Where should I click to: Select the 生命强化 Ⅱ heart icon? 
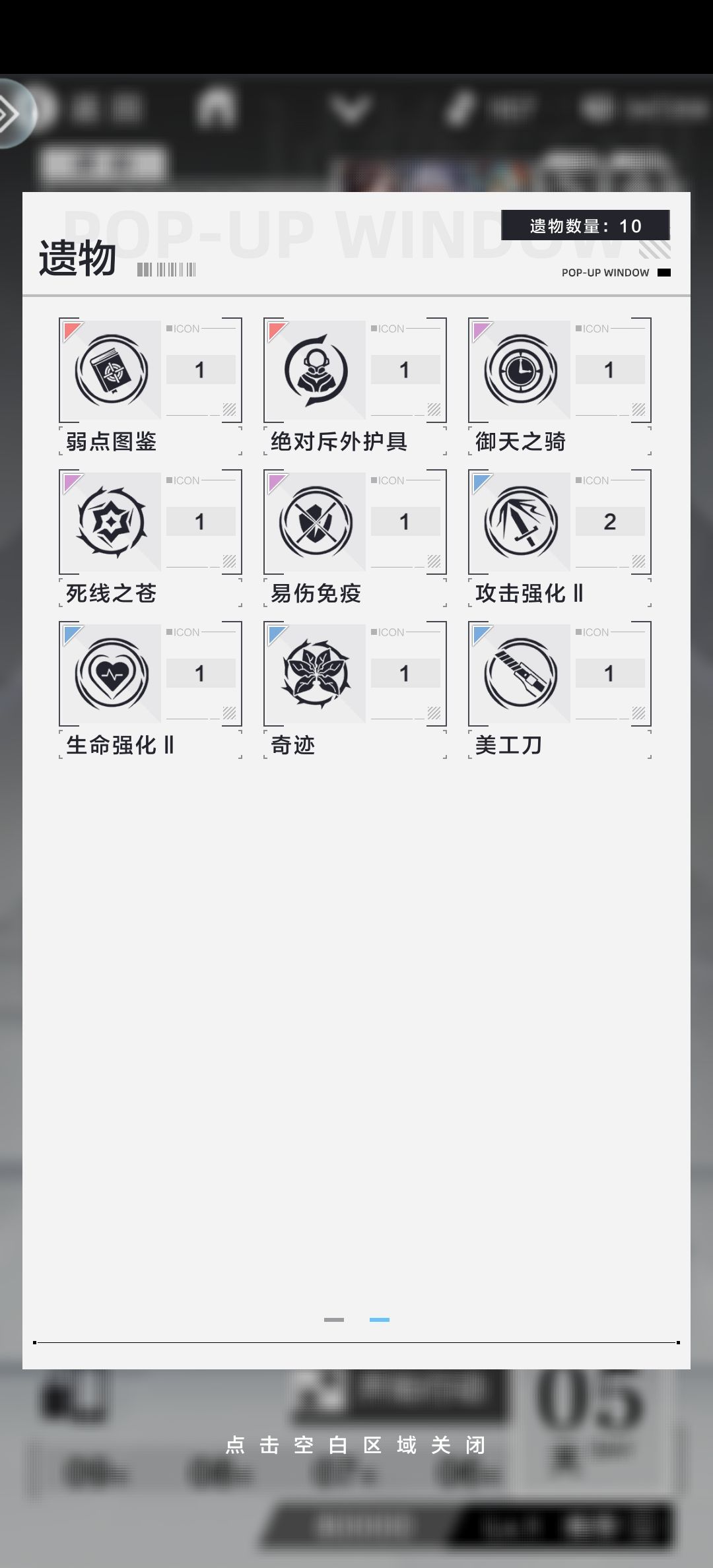[x=110, y=673]
